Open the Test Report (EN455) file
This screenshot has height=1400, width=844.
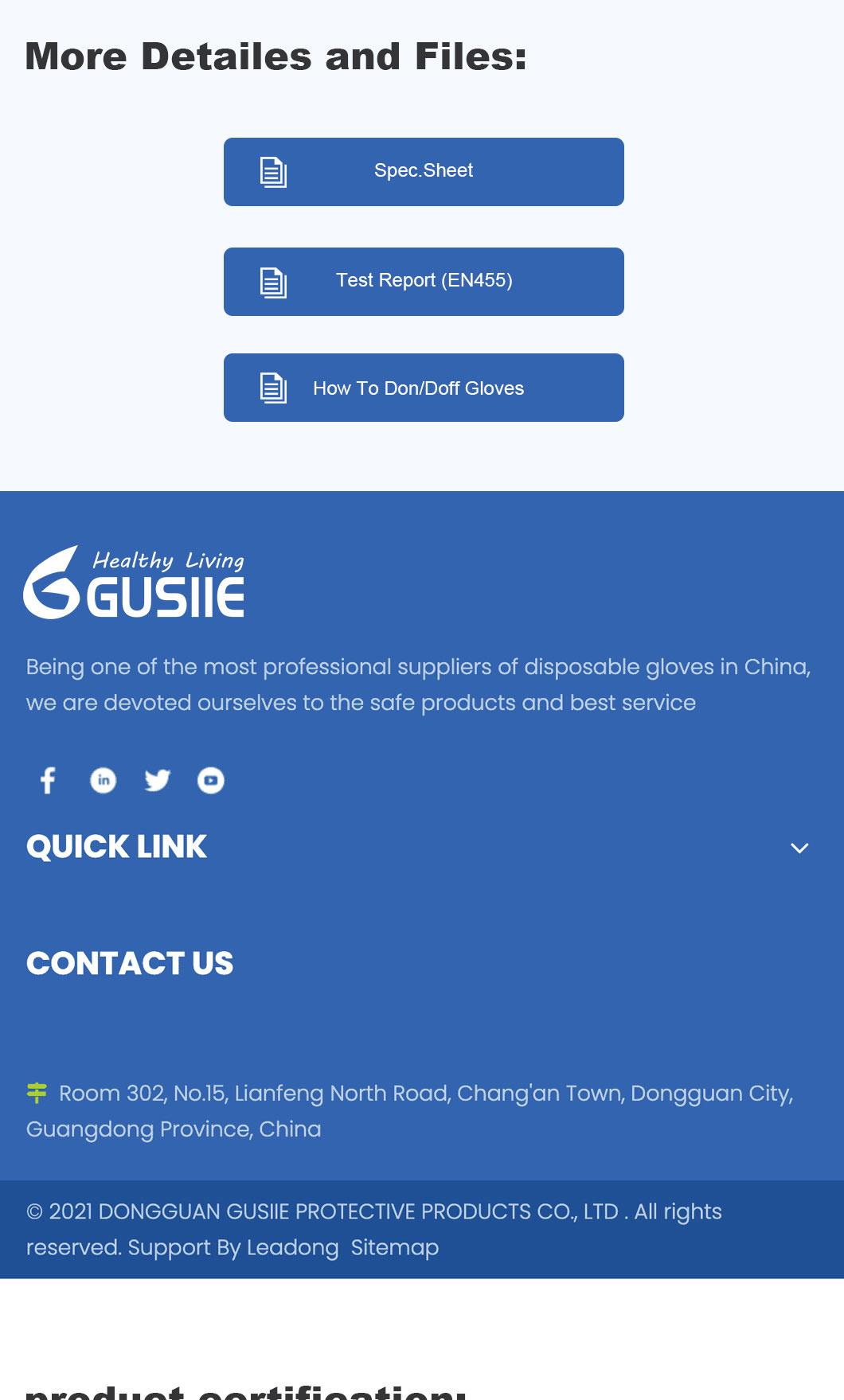(424, 282)
